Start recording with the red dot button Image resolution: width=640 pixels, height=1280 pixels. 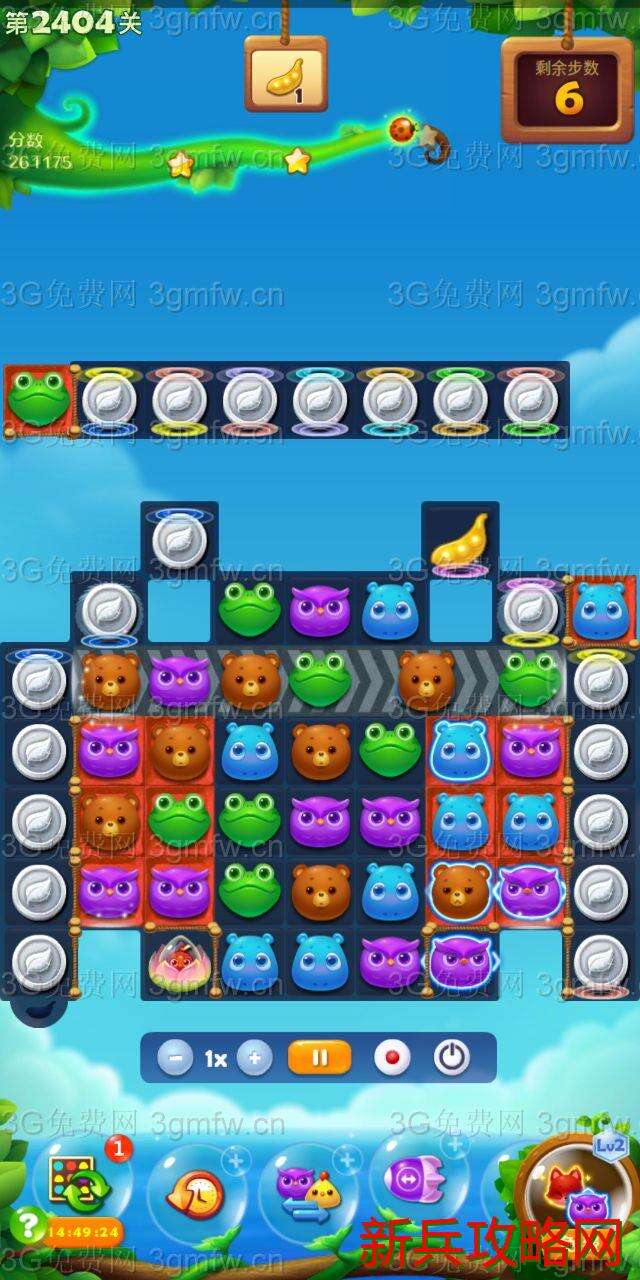coord(391,1058)
